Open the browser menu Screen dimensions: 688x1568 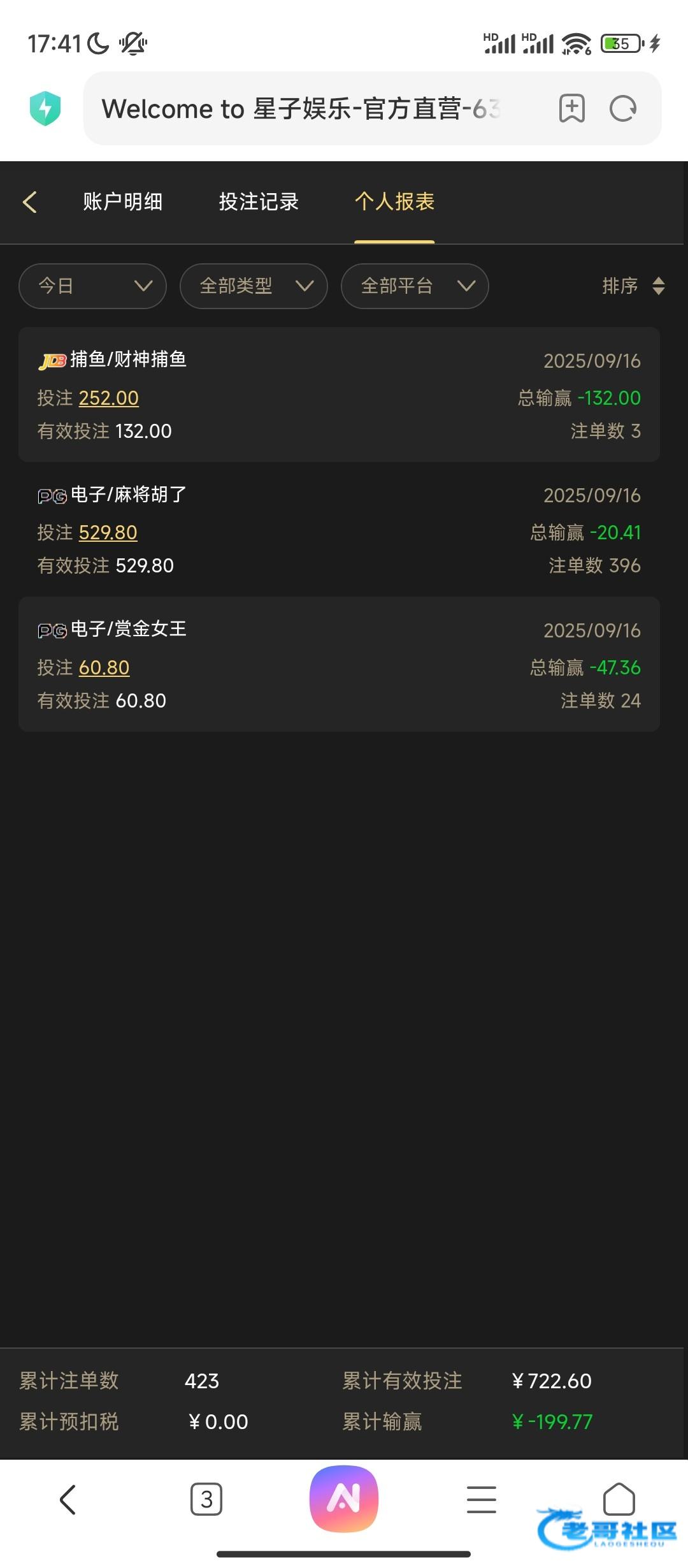coord(482,1499)
